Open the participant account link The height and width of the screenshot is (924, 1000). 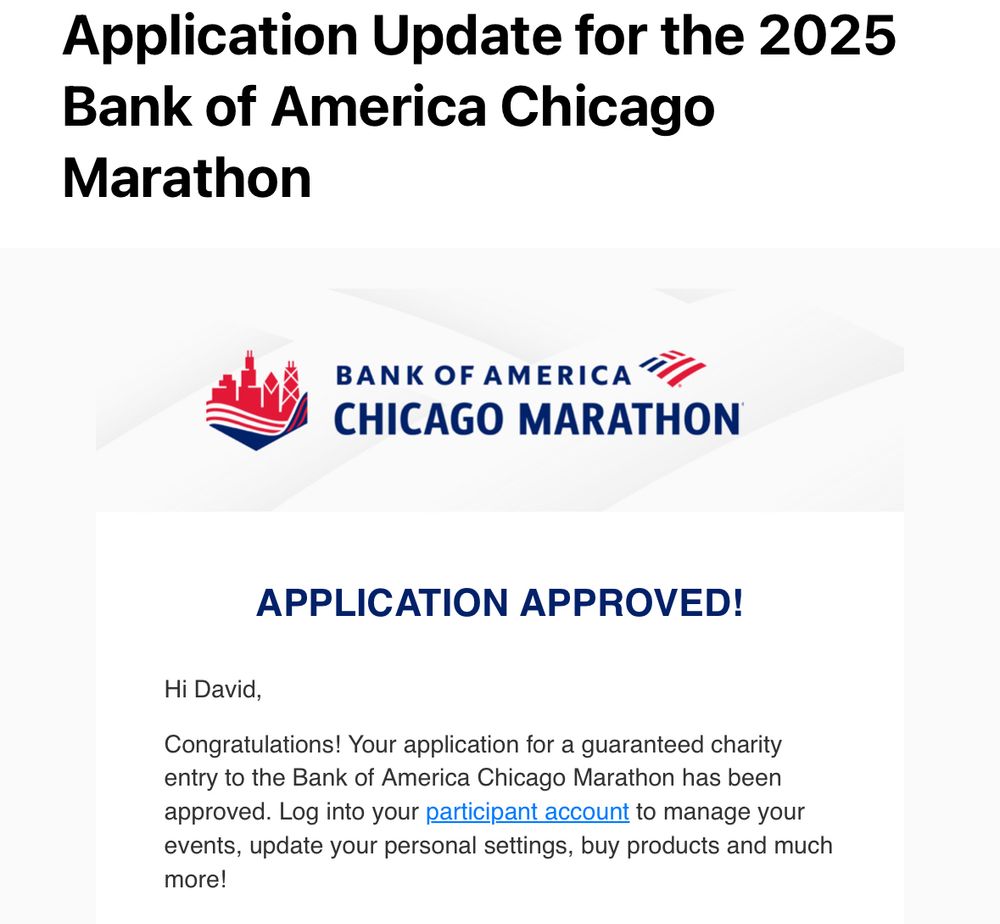[x=527, y=811]
